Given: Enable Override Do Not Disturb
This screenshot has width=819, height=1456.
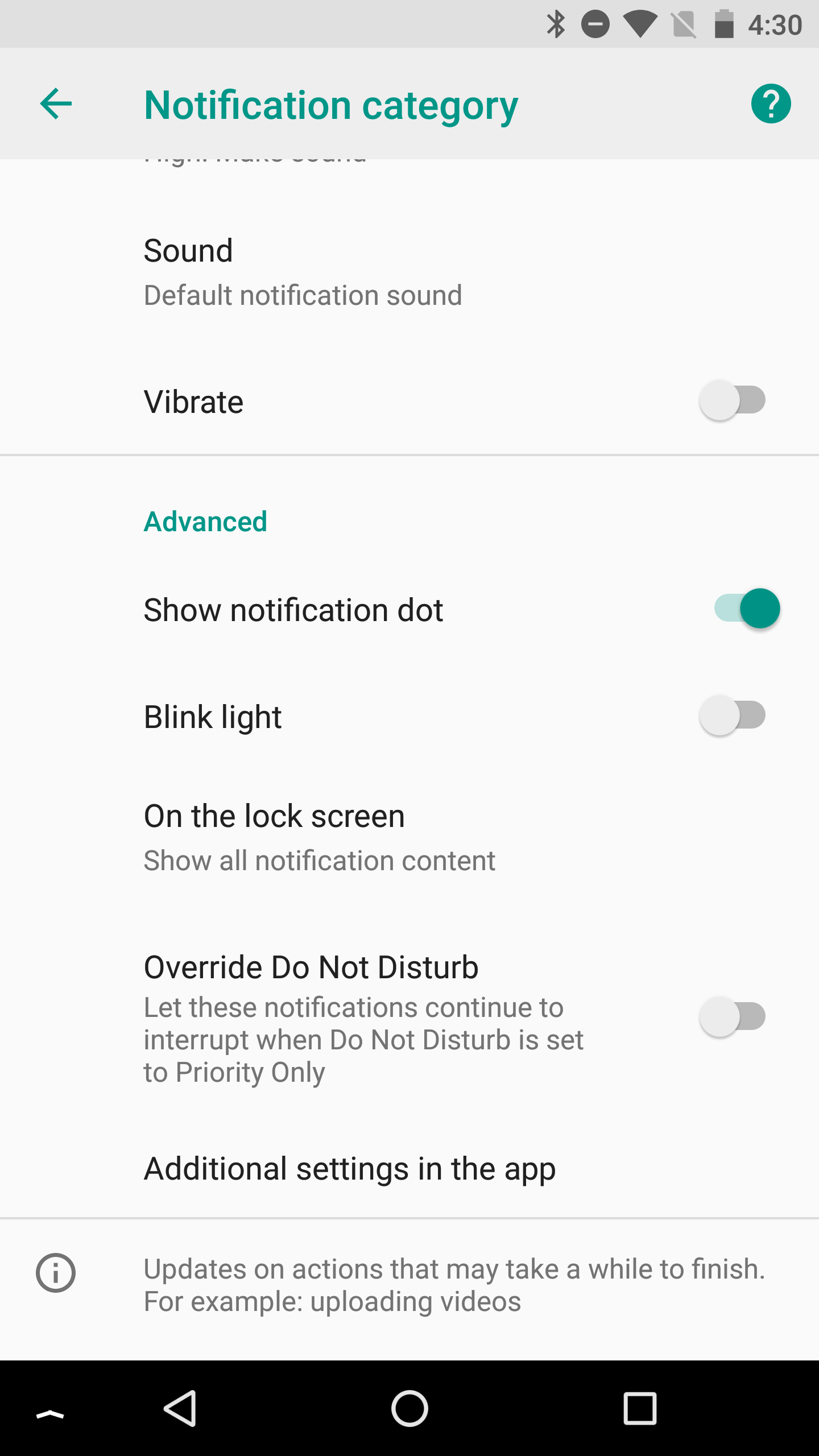Looking at the screenshot, I should 733,1017.
